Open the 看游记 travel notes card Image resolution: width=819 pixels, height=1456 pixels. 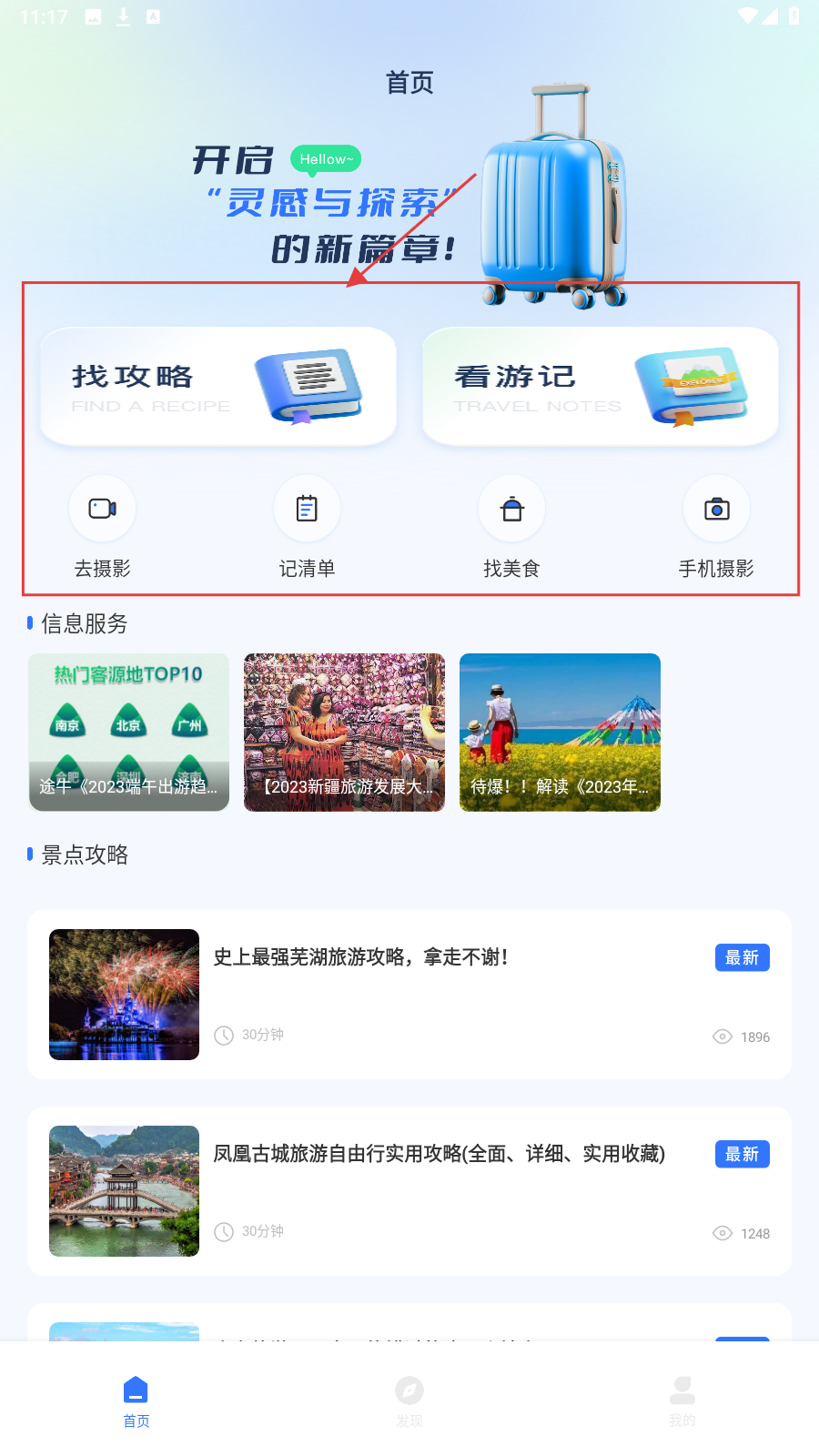601,387
